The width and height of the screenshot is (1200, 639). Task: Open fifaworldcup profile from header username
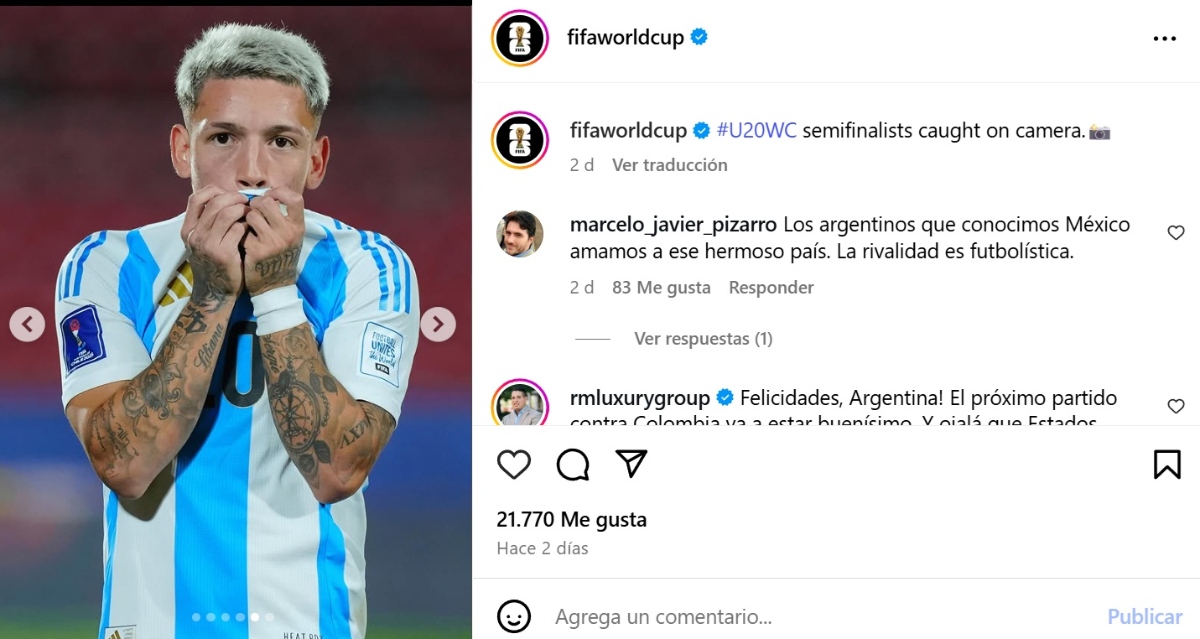point(626,38)
